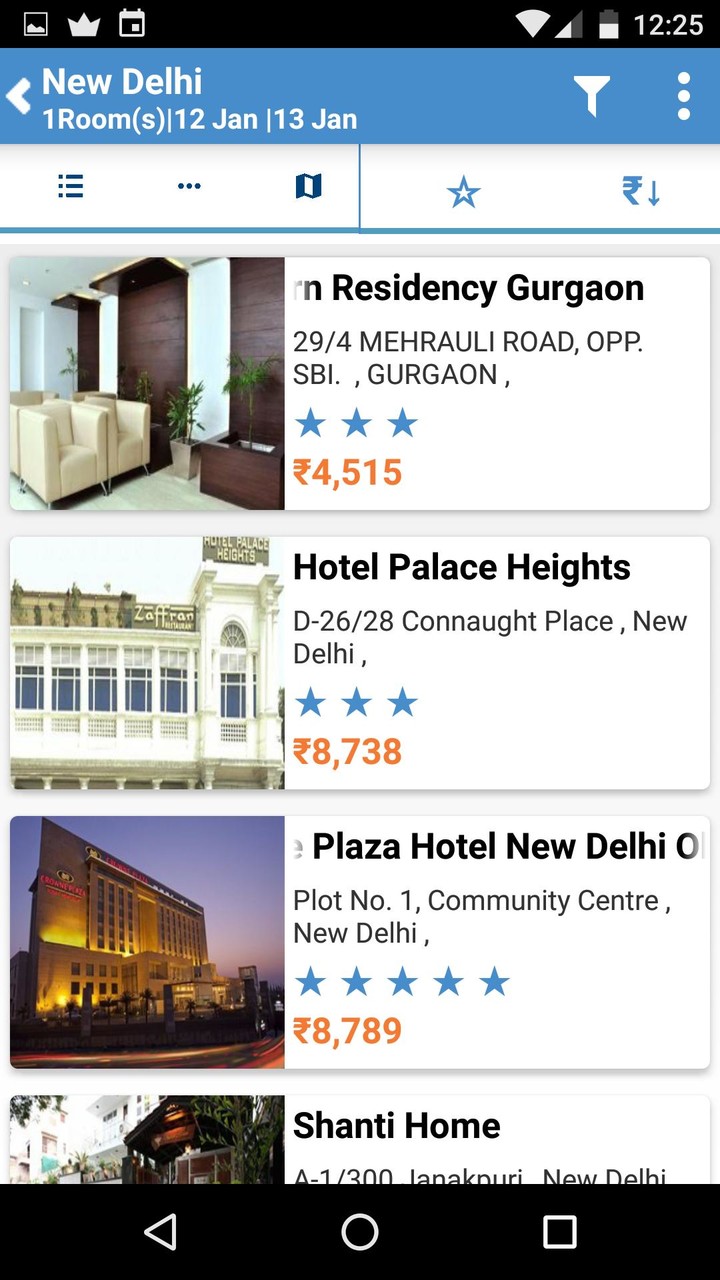Open the overflow menu

[684, 97]
